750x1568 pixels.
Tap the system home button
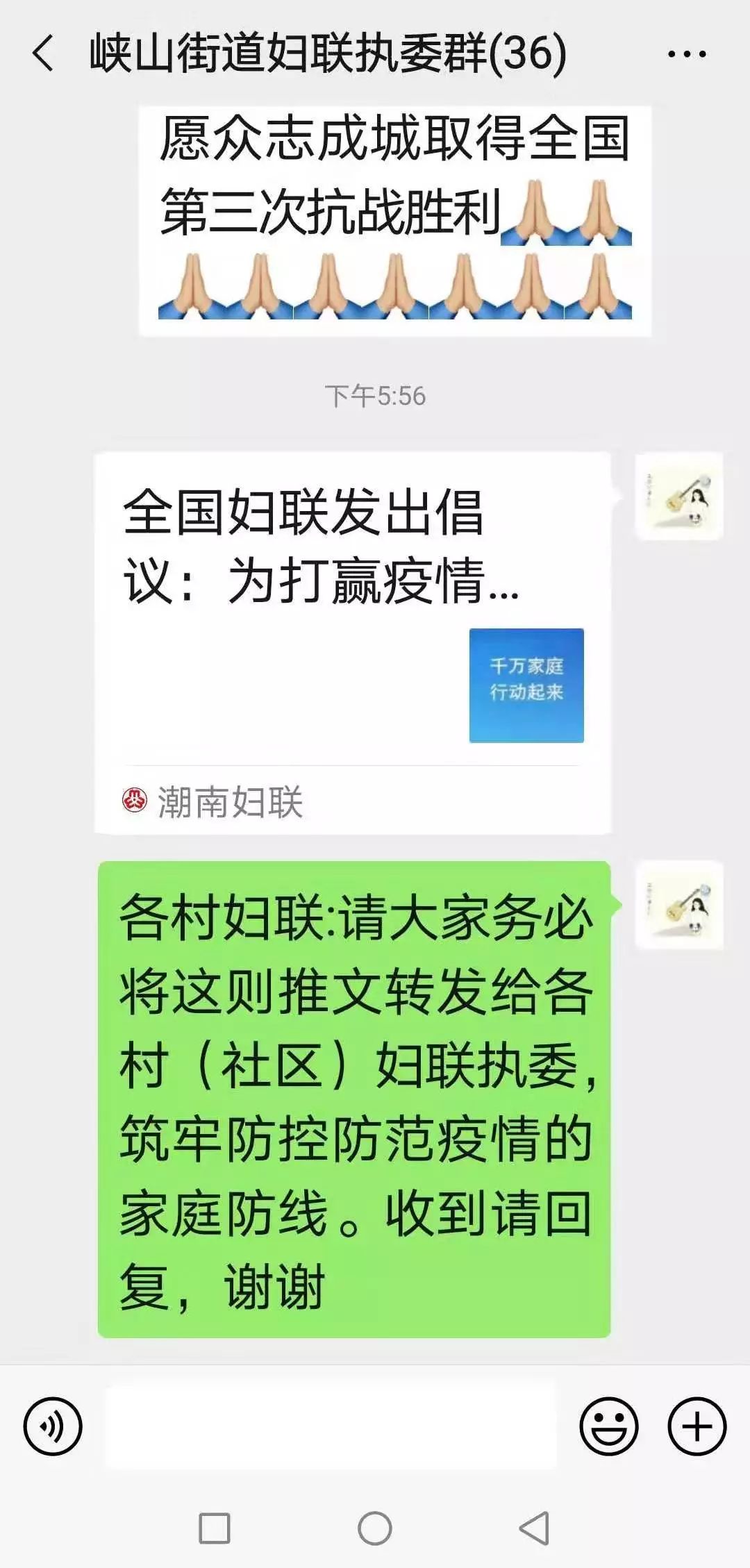coord(375,1528)
